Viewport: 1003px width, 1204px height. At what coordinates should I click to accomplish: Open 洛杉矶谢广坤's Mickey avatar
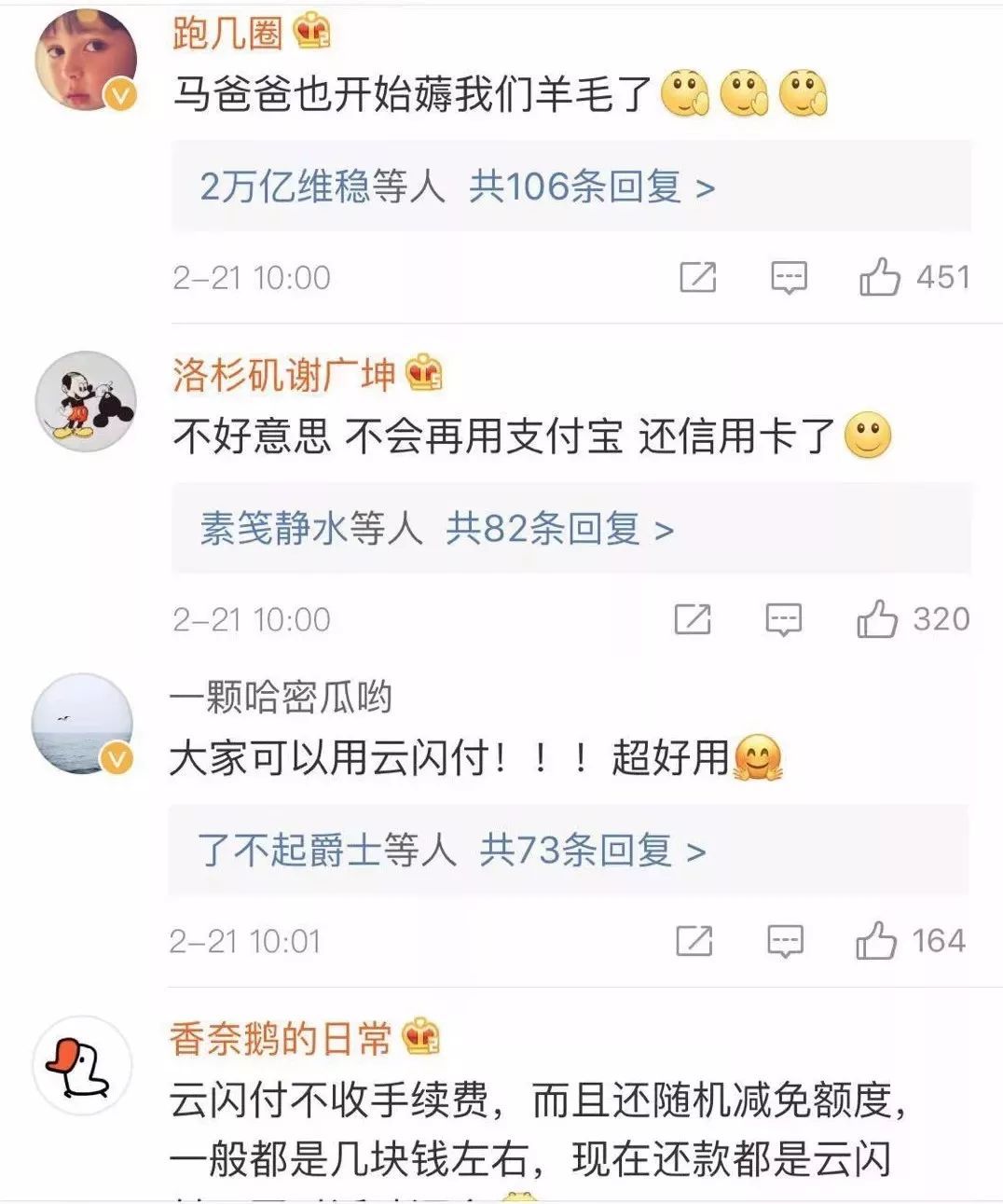(x=86, y=402)
